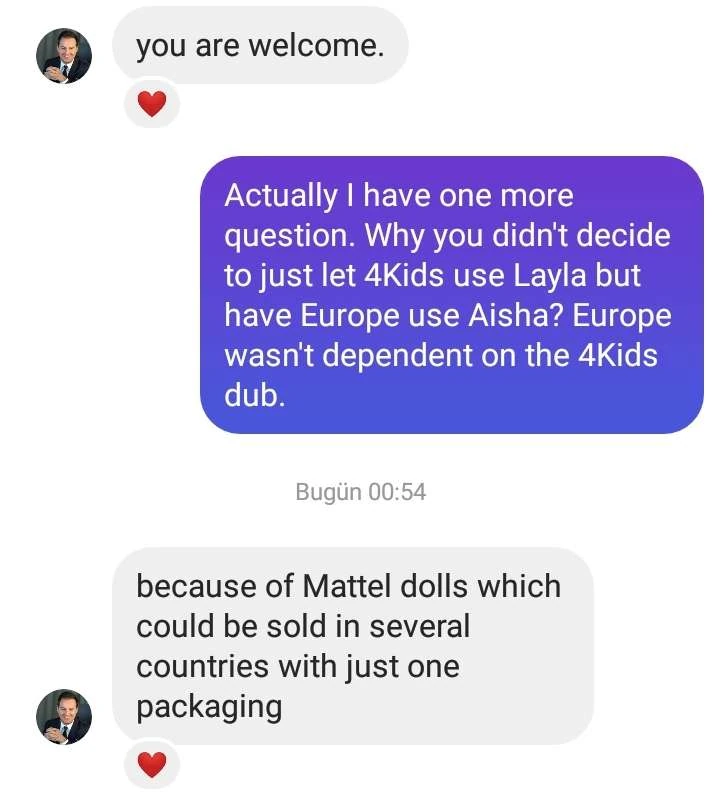View the heart reaction under the Mattel dolls message
The image size is (720, 800).
(x=151, y=766)
